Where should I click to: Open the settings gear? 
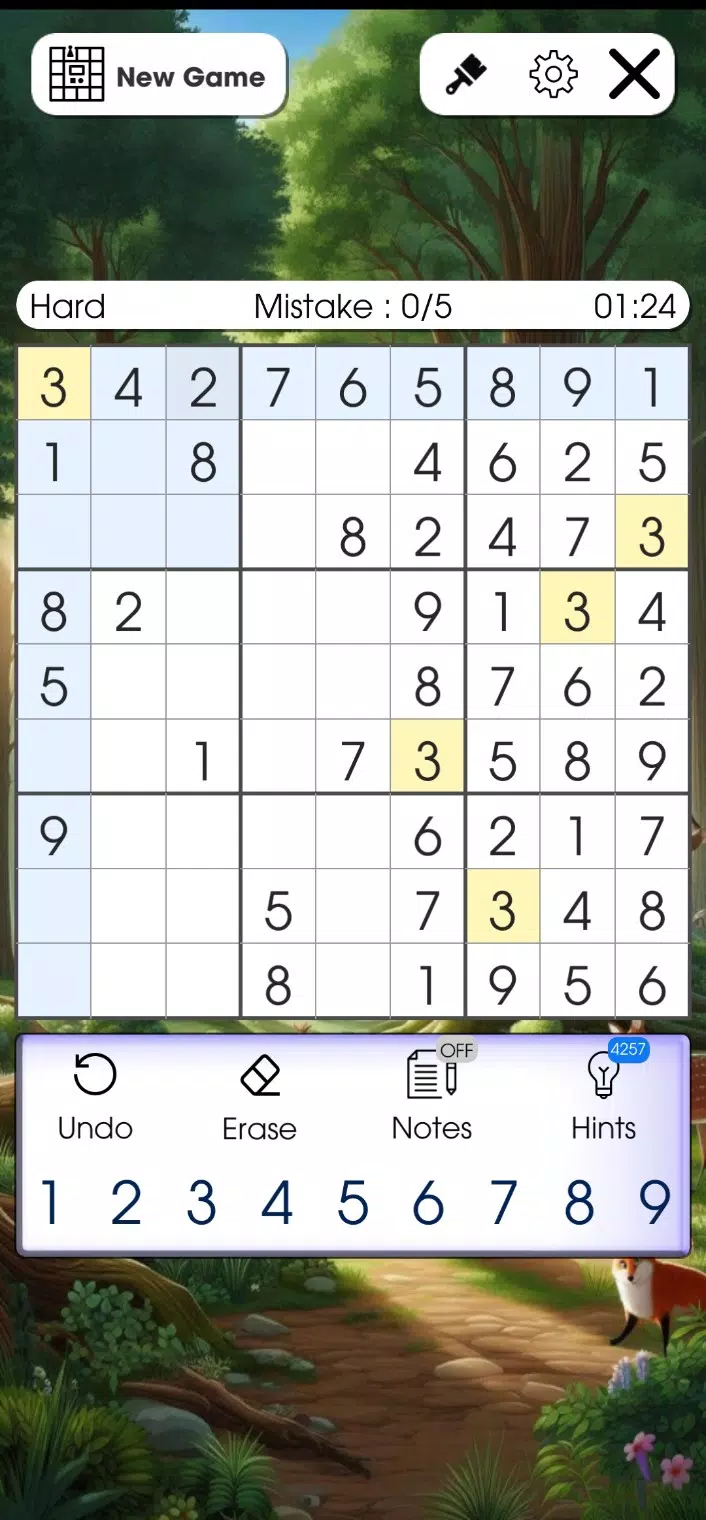click(553, 75)
